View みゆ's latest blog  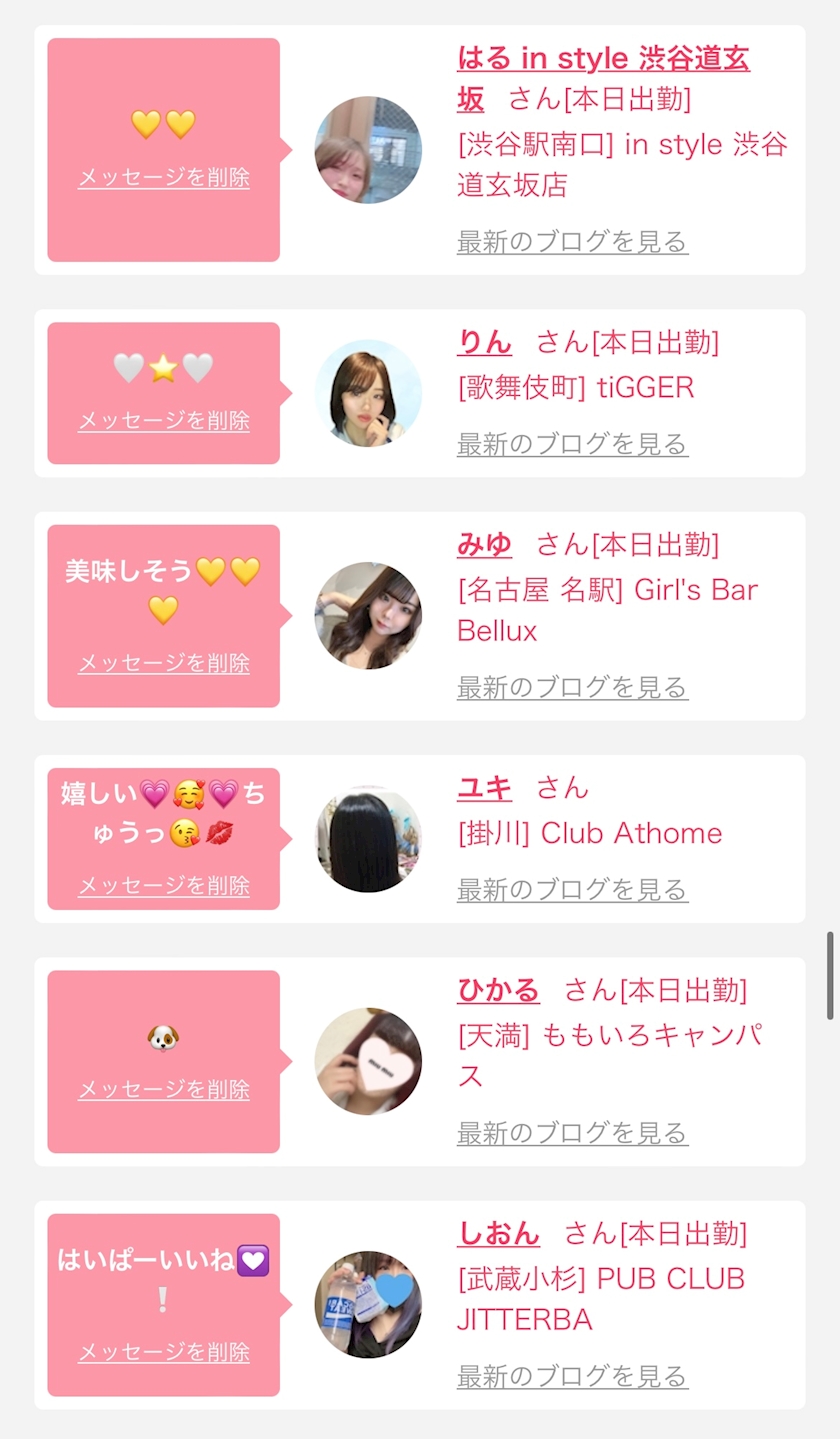coord(572,688)
